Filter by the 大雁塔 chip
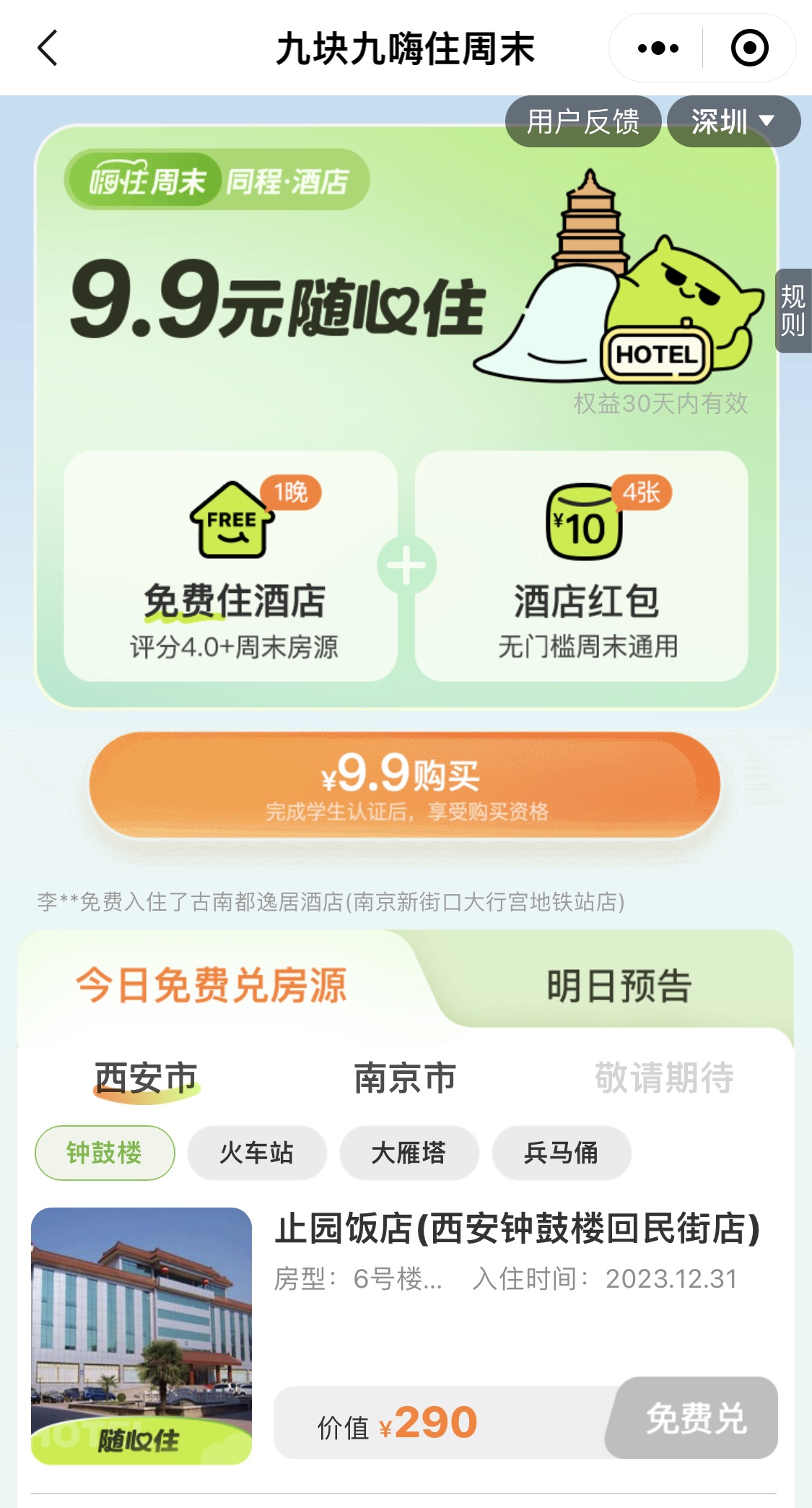812x1508 pixels. (409, 1153)
